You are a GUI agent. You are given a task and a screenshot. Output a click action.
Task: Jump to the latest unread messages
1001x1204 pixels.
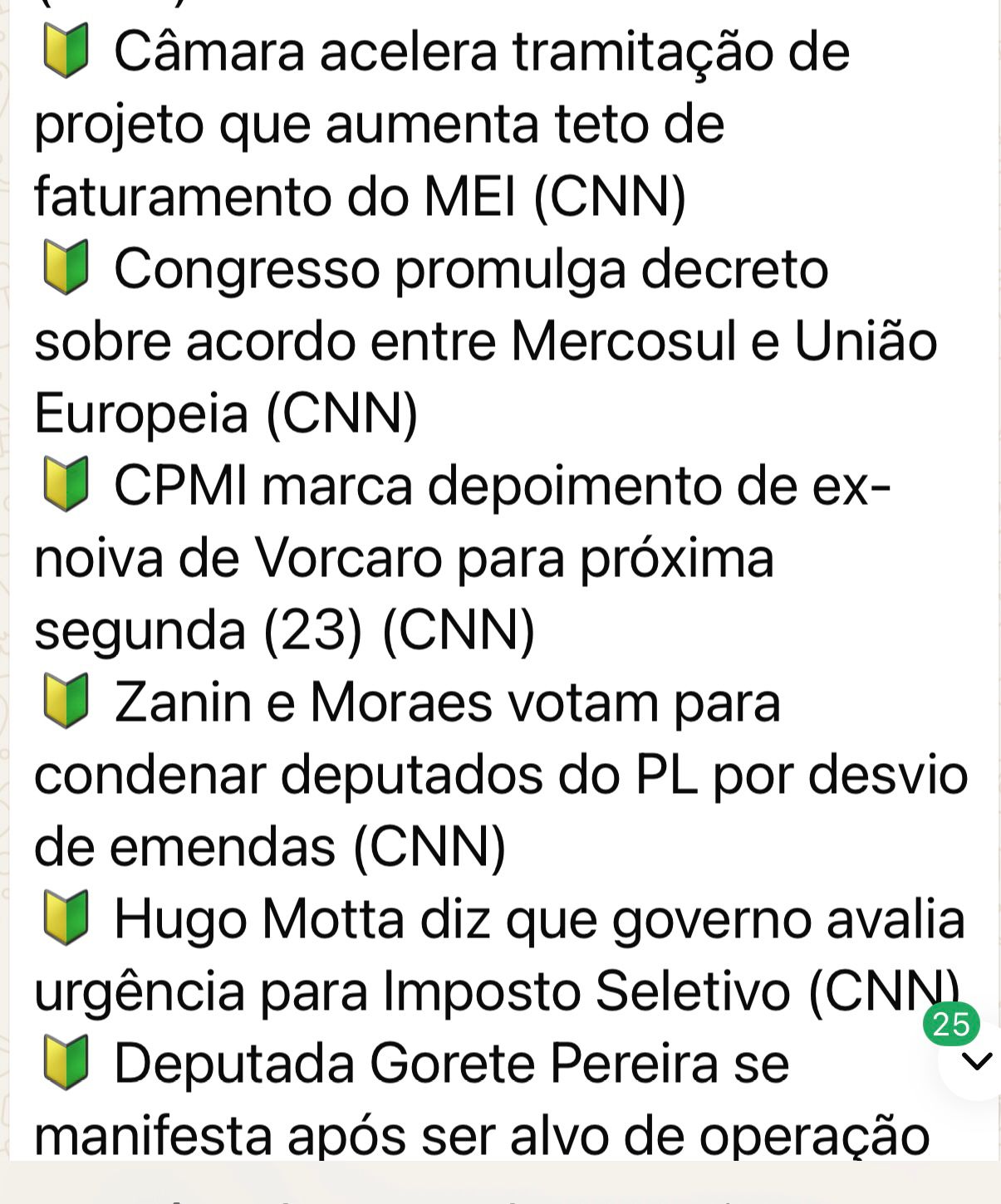tap(975, 1060)
